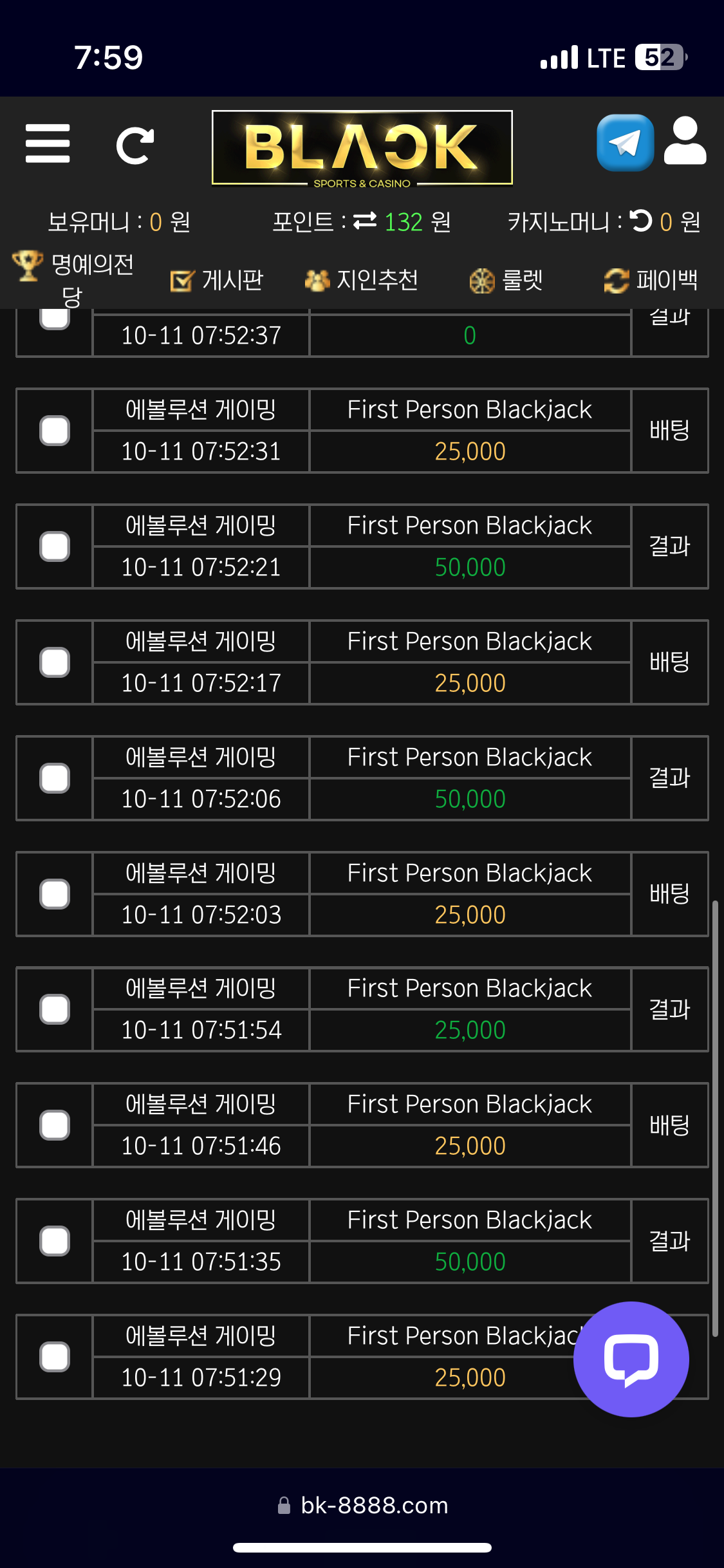
Task: Tick the 07:51:46 bet checkbox
Action: pyautogui.click(x=55, y=1125)
